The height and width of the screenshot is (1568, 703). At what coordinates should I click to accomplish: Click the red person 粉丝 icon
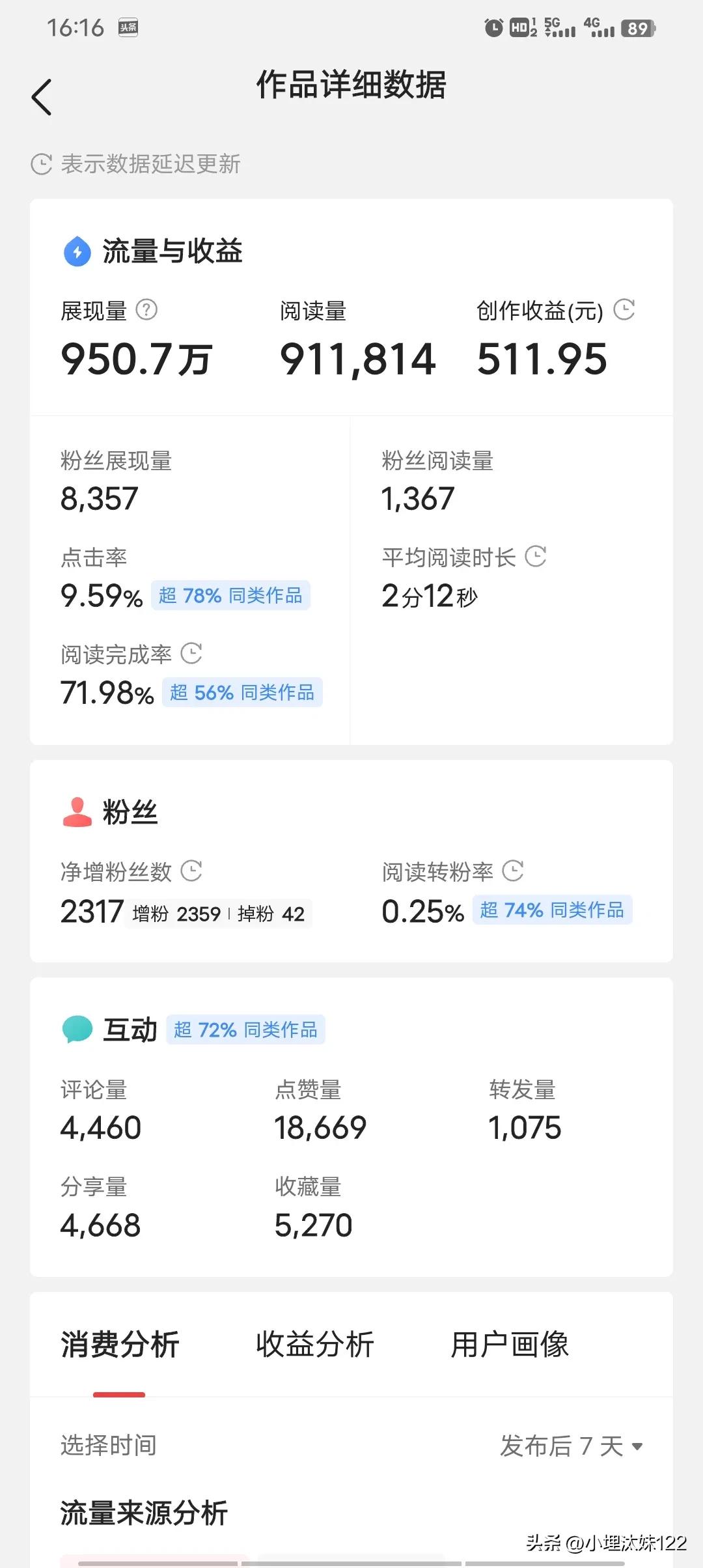click(76, 811)
